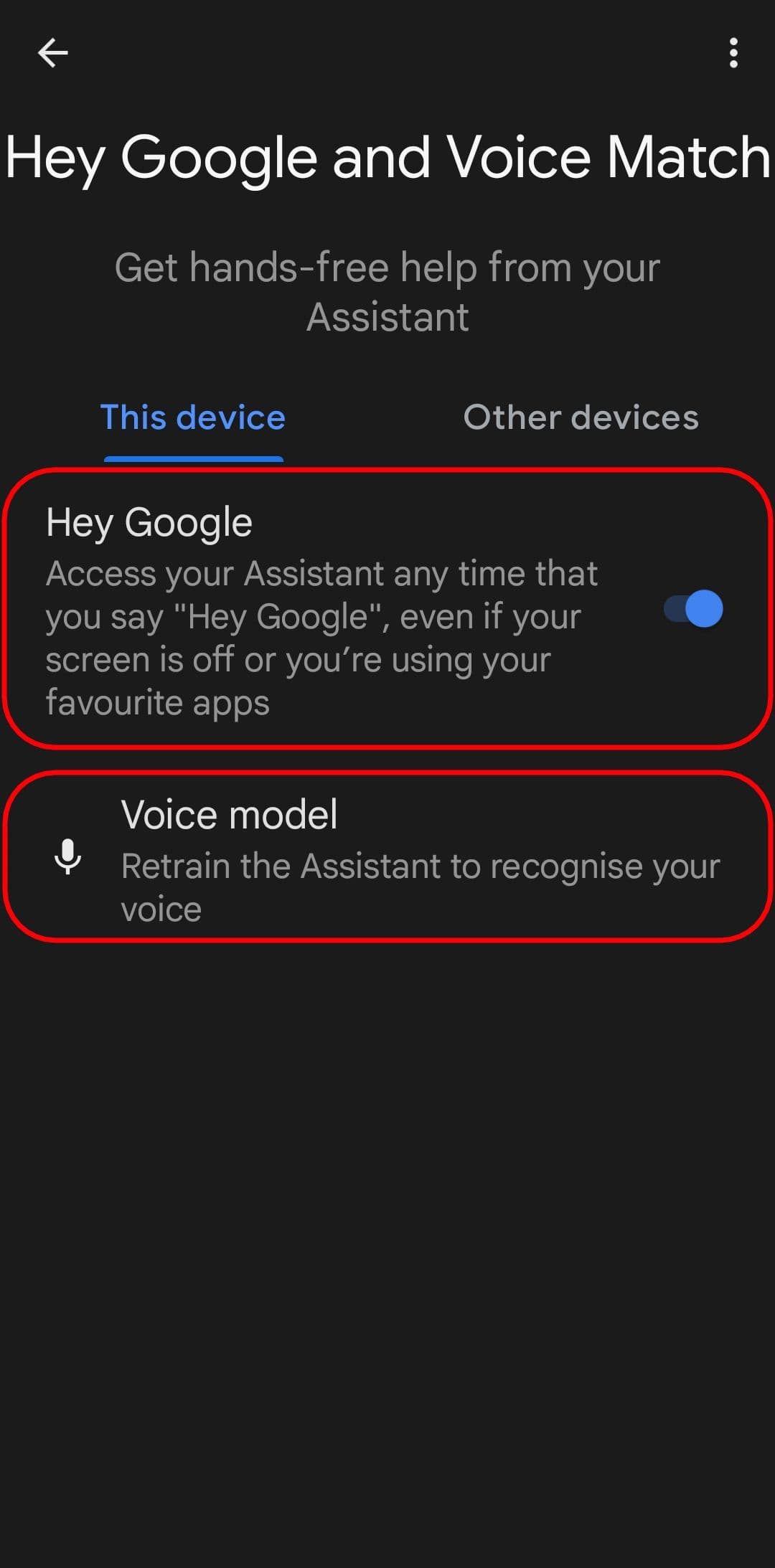The width and height of the screenshot is (775, 1568).
Task: Toggle Hey Google off for this device
Action: pos(691,608)
